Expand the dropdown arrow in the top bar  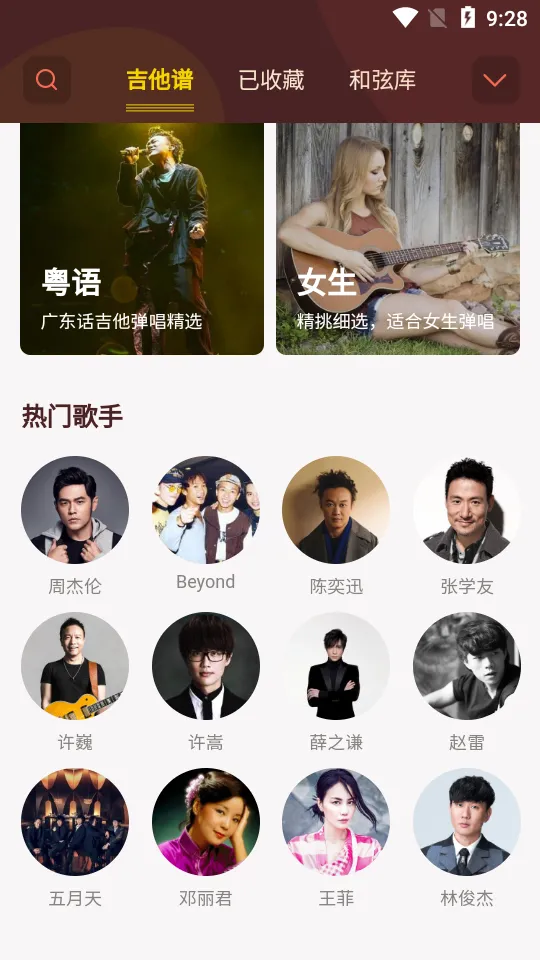[x=495, y=80]
